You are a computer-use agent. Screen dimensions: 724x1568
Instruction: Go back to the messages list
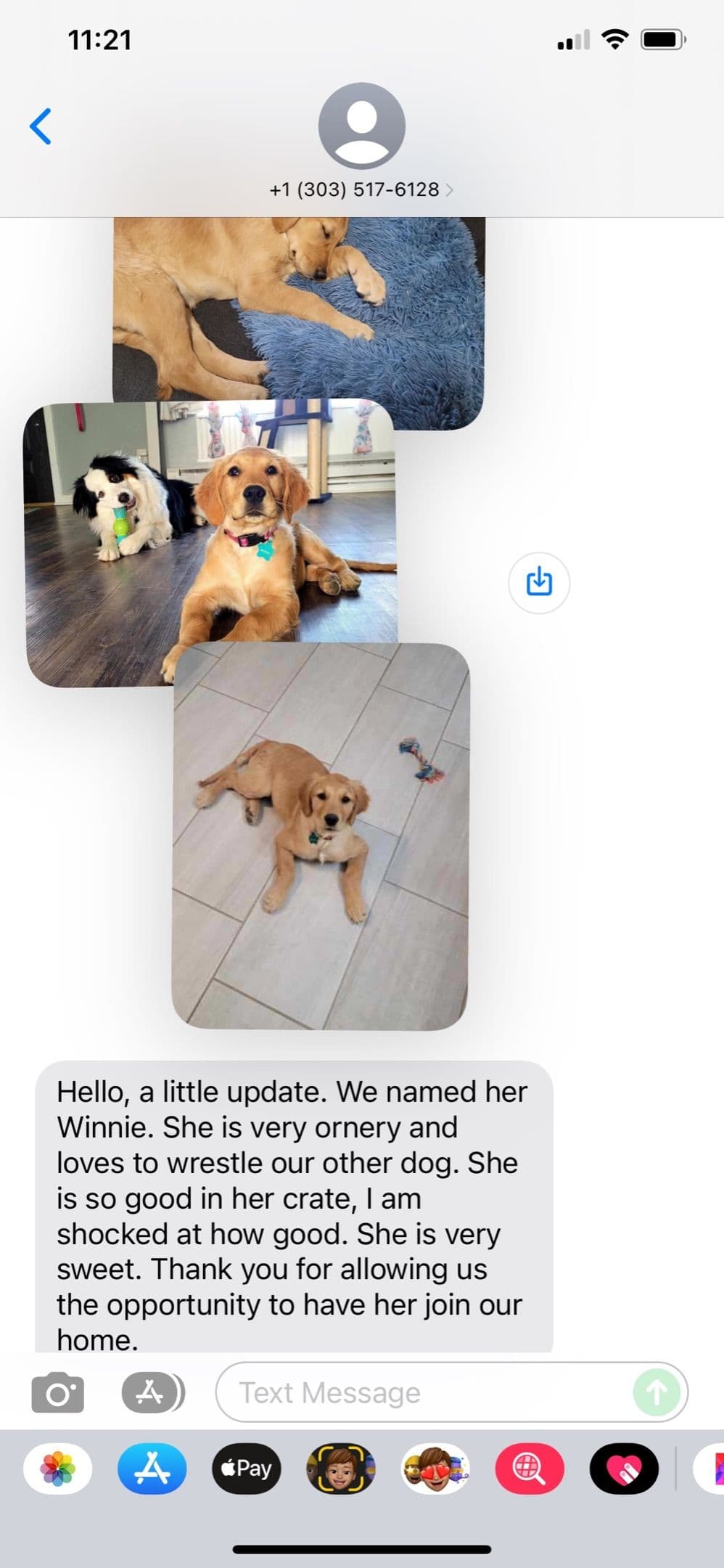pyautogui.click(x=41, y=126)
